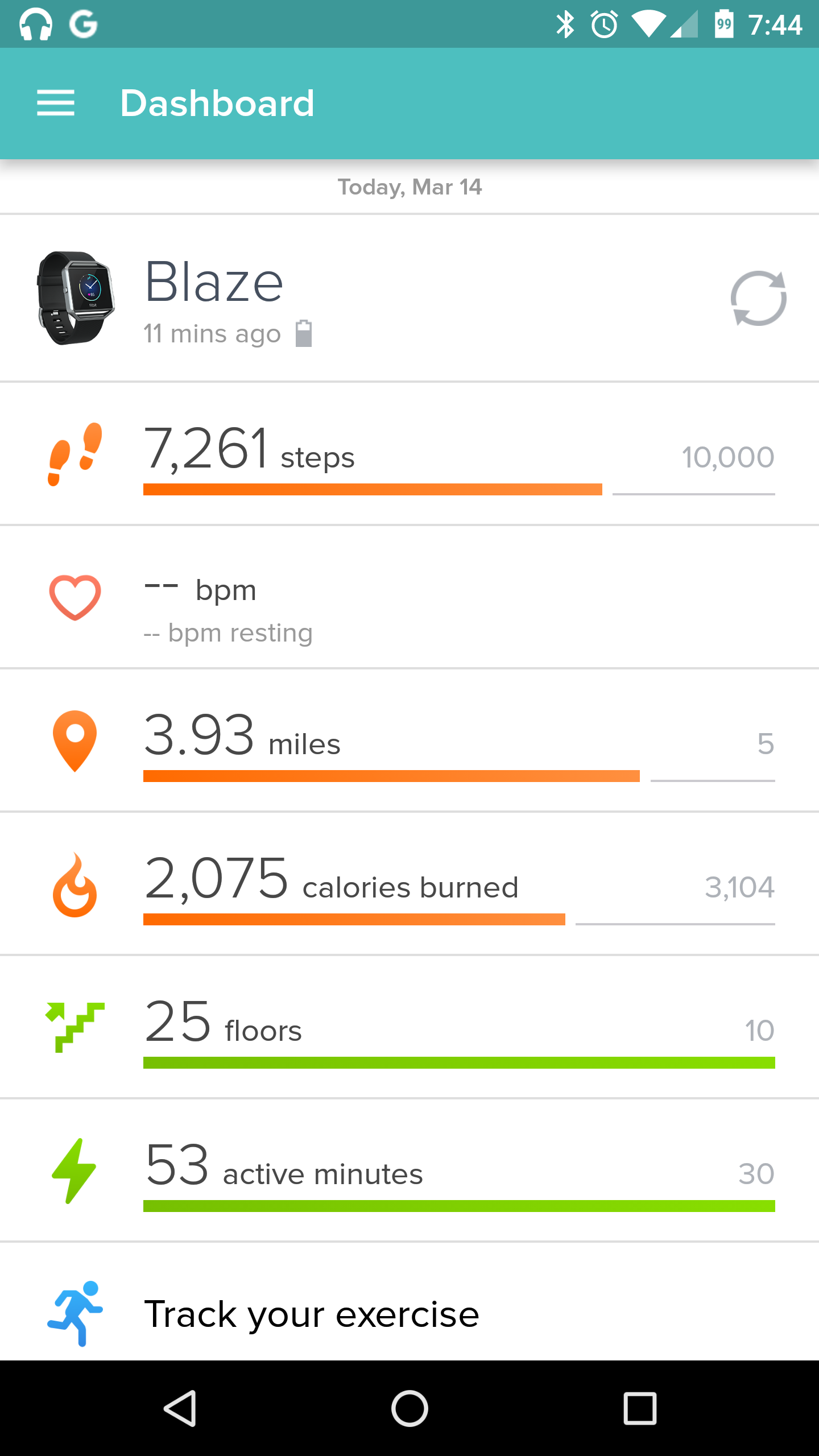The image size is (819, 1456).
Task: Go back with the system back button
Action: tap(180, 1409)
